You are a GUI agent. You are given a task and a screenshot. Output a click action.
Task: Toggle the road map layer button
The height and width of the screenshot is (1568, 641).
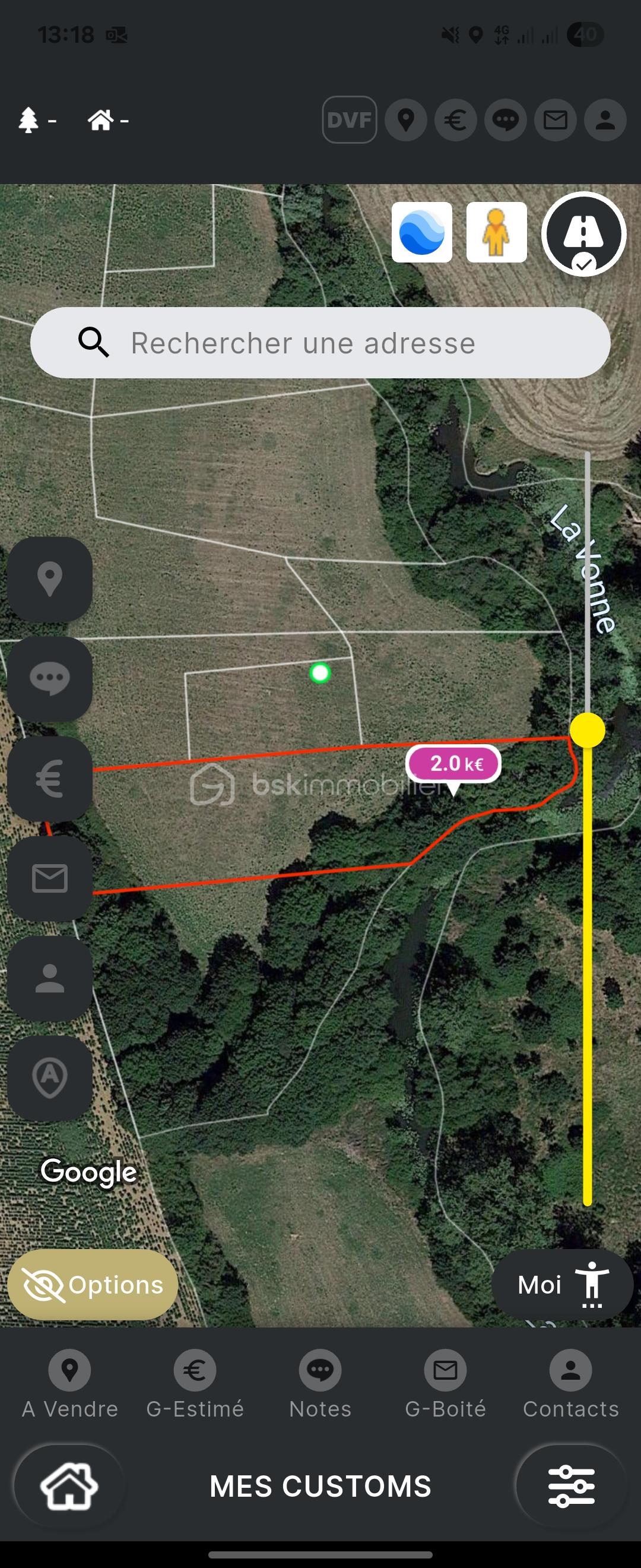pos(583,234)
